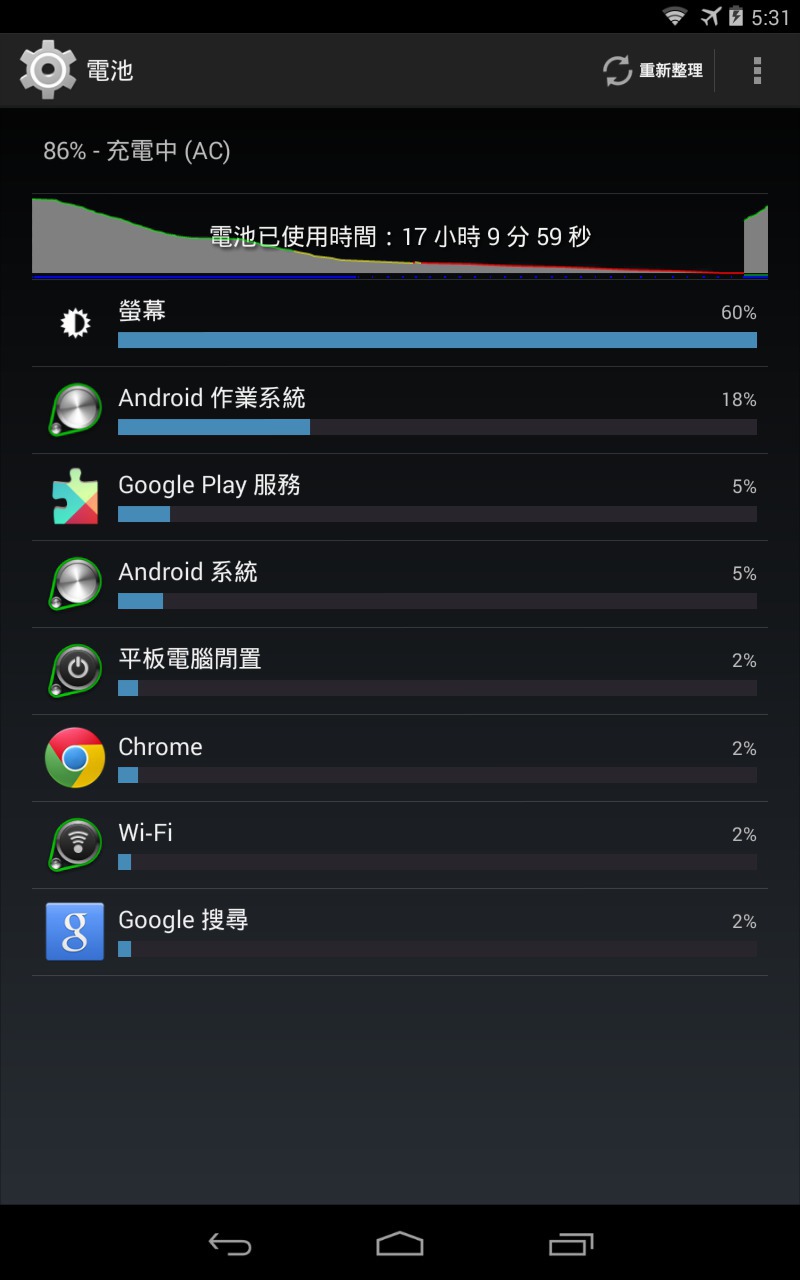Open the battery history graph
This screenshot has height=1280, width=800.
(400, 236)
